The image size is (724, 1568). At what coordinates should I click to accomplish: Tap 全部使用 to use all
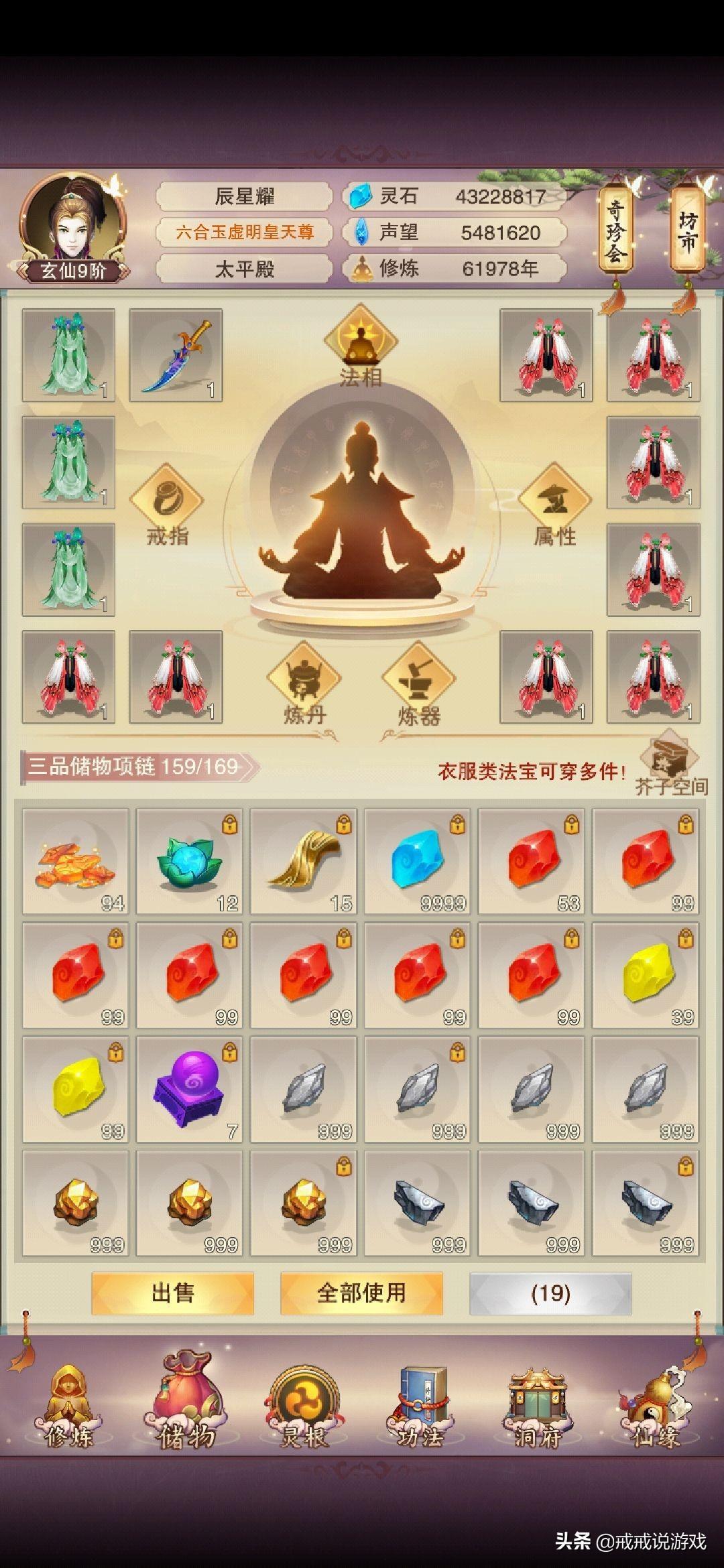(x=361, y=1293)
